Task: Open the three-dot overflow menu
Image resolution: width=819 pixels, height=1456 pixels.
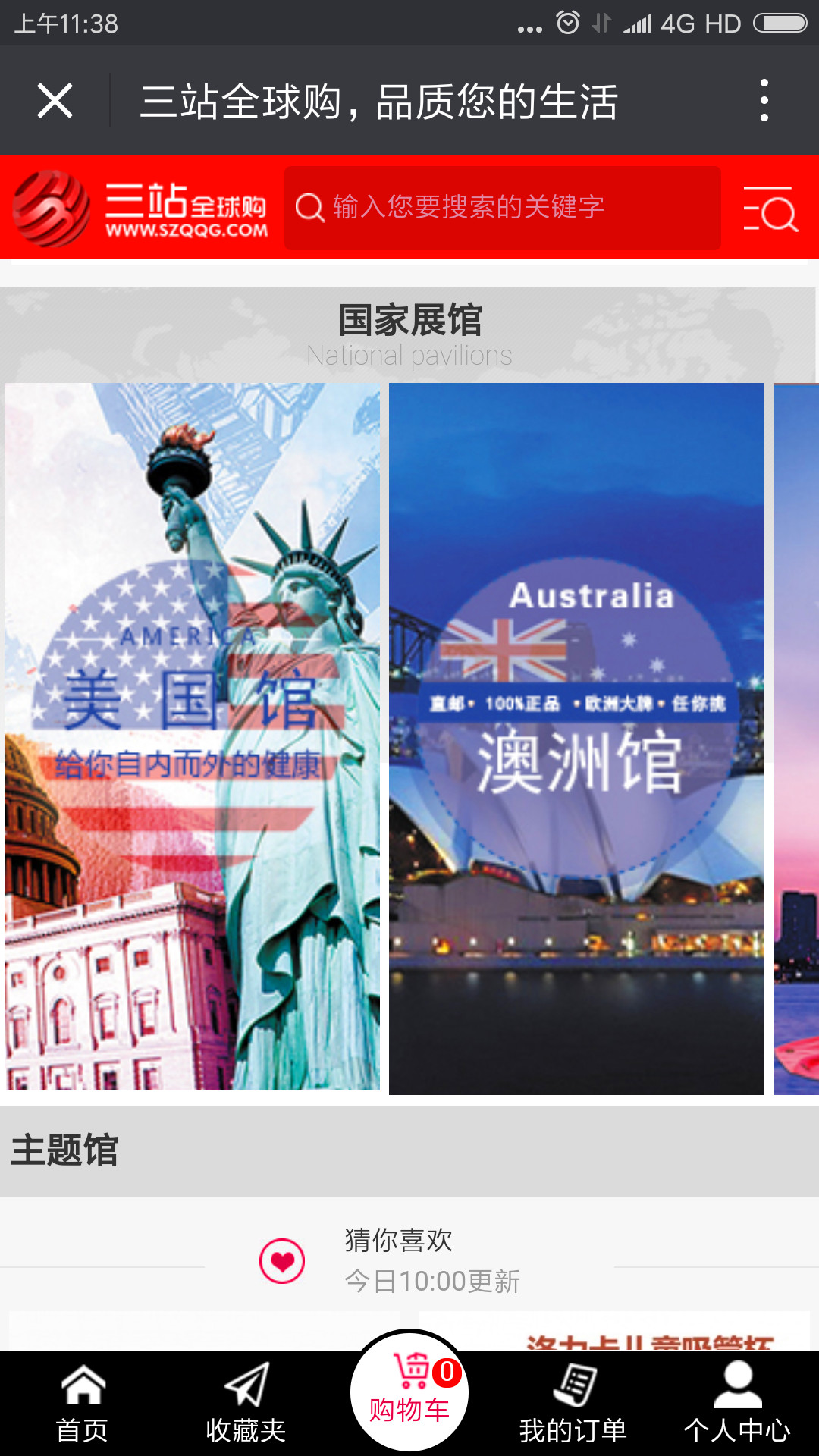Action: click(764, 101)
